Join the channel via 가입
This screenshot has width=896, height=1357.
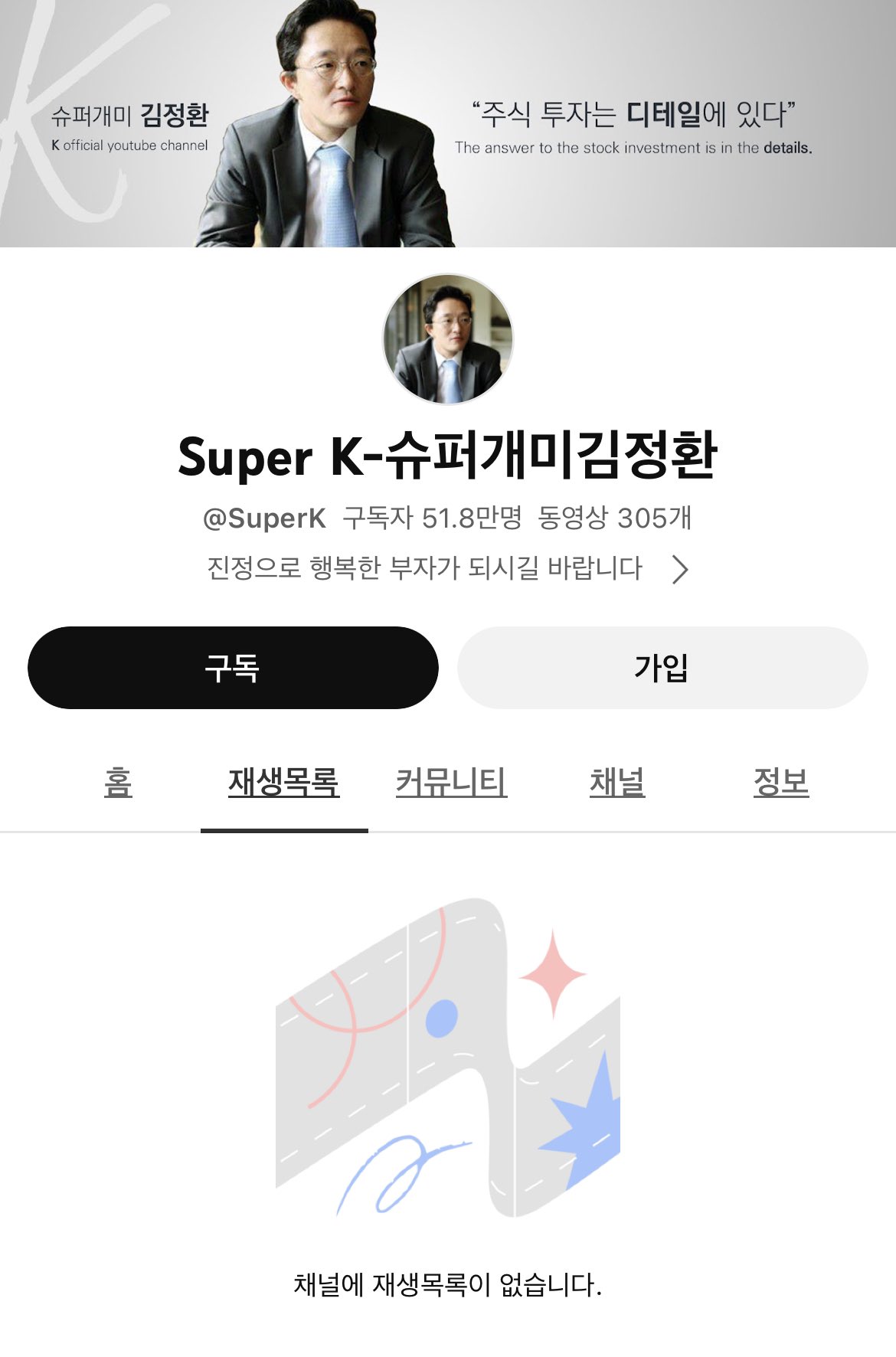click(662, 668)
